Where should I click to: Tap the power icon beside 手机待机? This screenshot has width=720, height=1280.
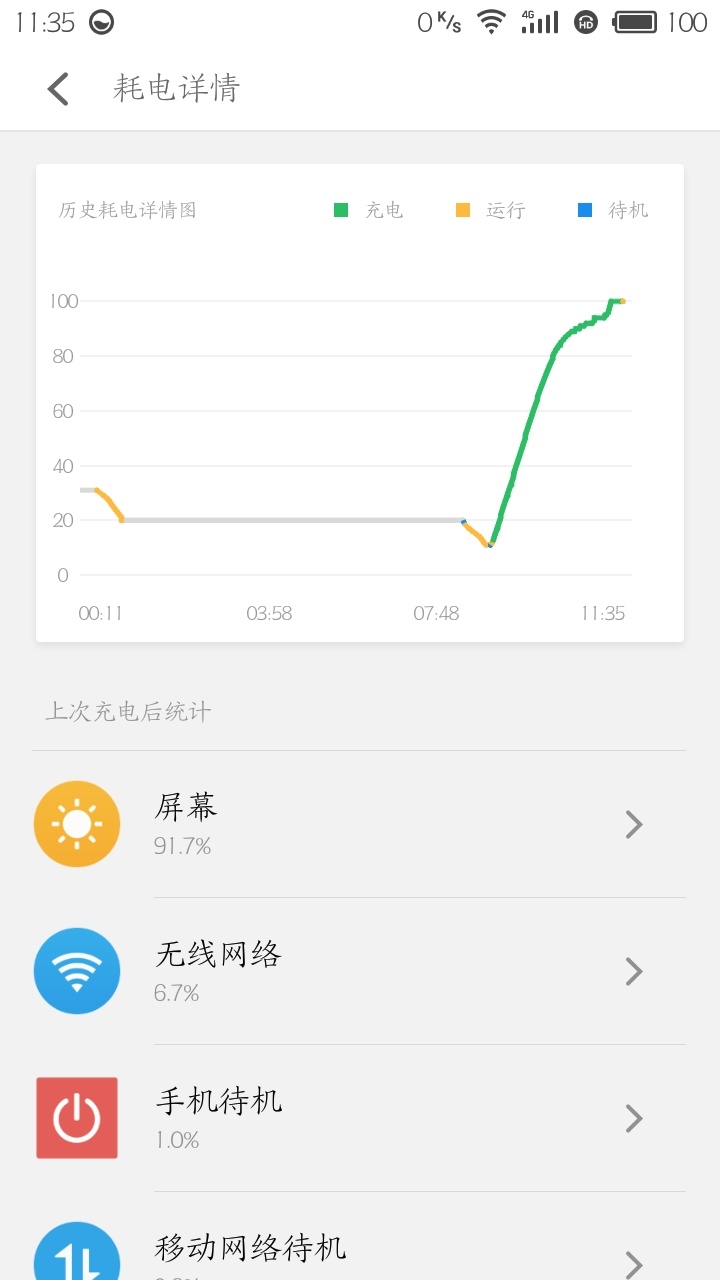coord(77,1117)
